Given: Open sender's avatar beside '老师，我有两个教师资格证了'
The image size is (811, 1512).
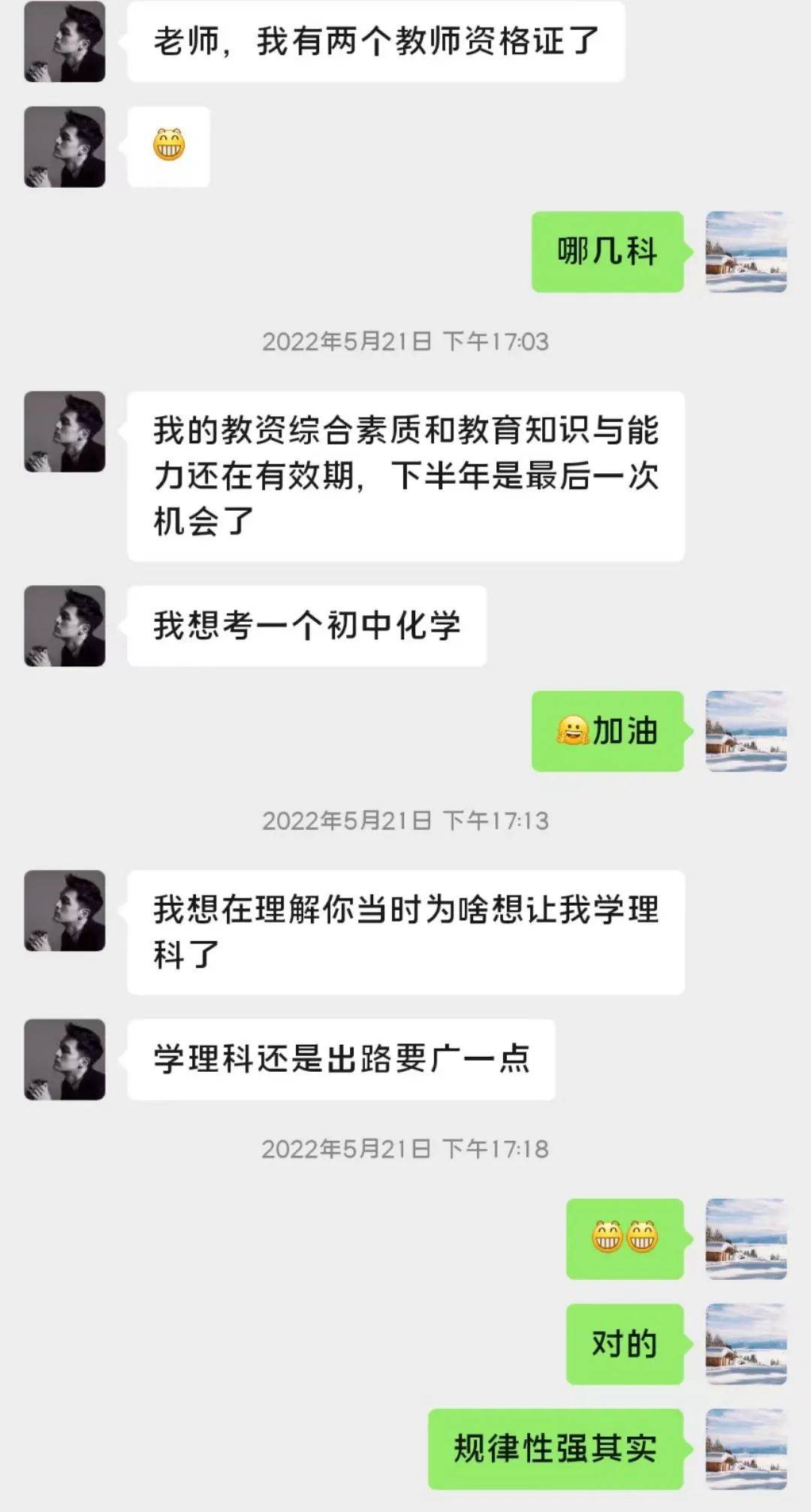Looking at the screenshot, I should coord(65,41).
